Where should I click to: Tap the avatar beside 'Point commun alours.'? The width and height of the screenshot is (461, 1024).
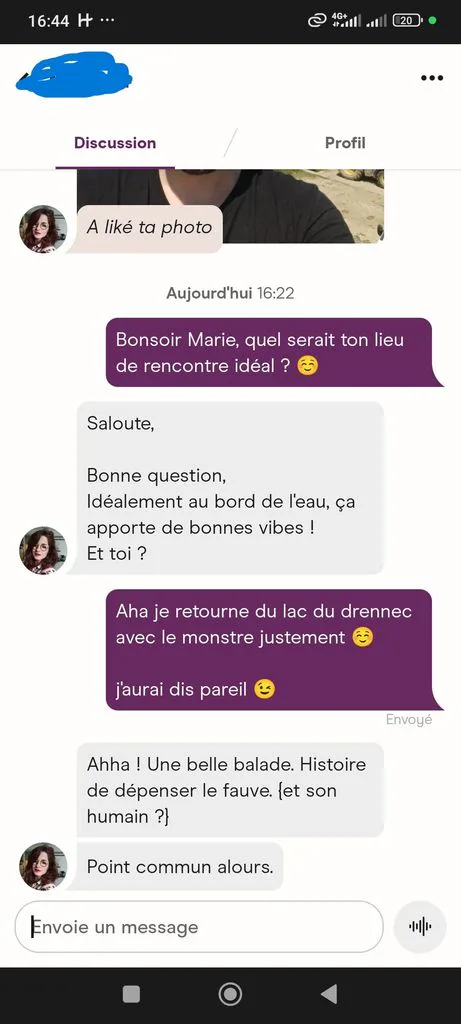(x=43, y=866)
